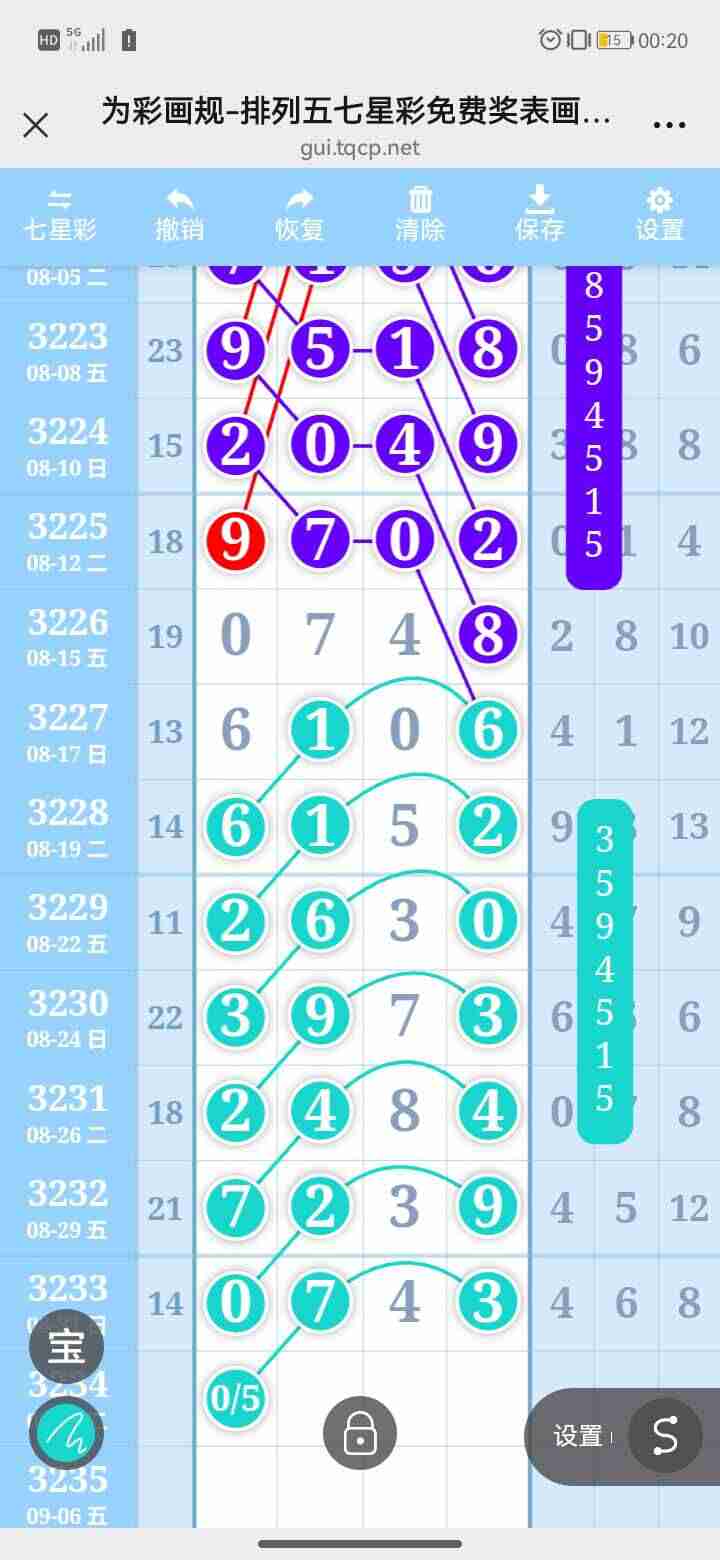The width and height of the screenshot is (720, 1560).
Task: Tap the teal scribble pen button
Action: [x=66, y=1434]
